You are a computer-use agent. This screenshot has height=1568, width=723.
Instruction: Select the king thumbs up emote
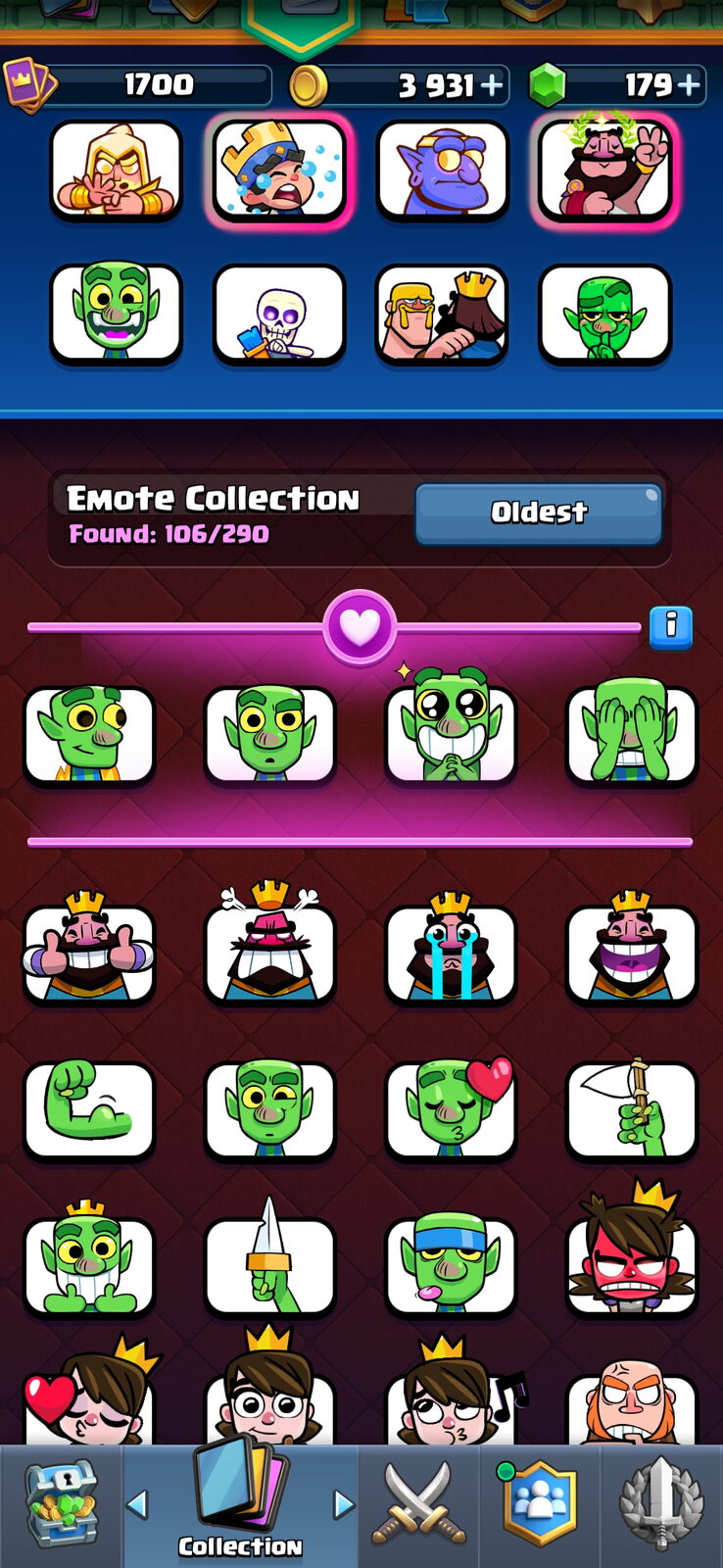89,951
